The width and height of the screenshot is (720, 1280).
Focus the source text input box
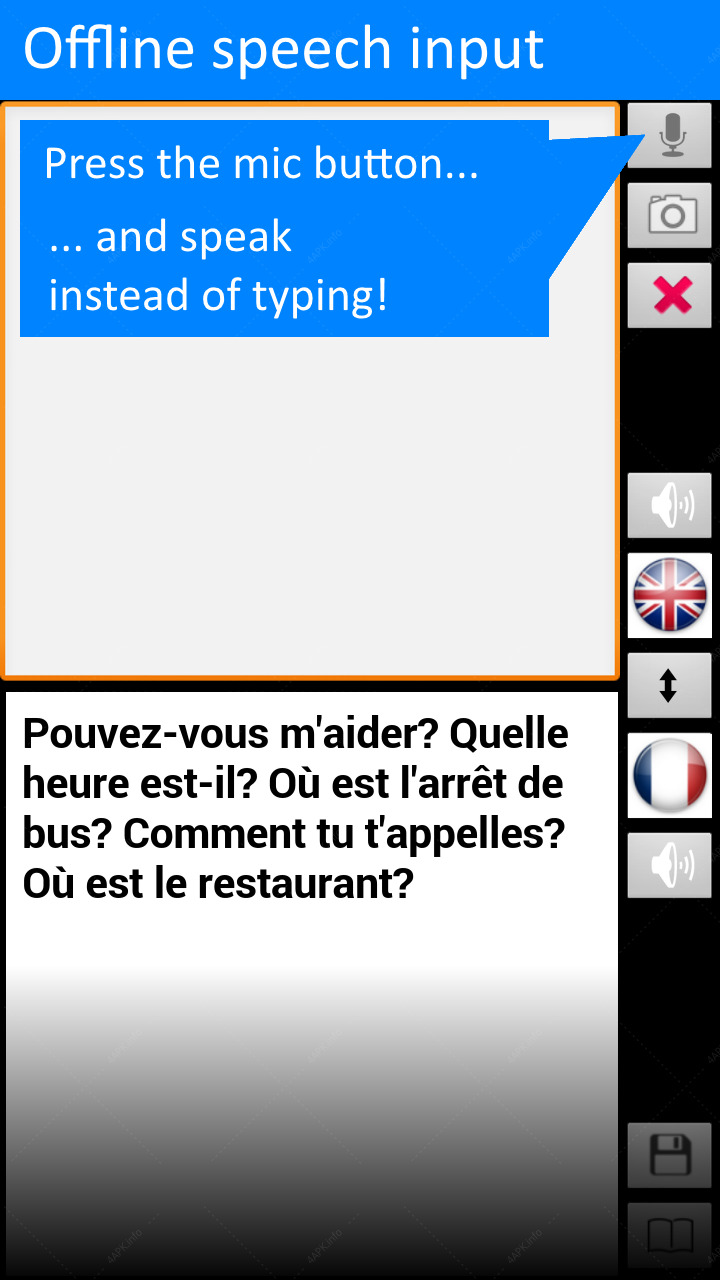coord(310,391)
